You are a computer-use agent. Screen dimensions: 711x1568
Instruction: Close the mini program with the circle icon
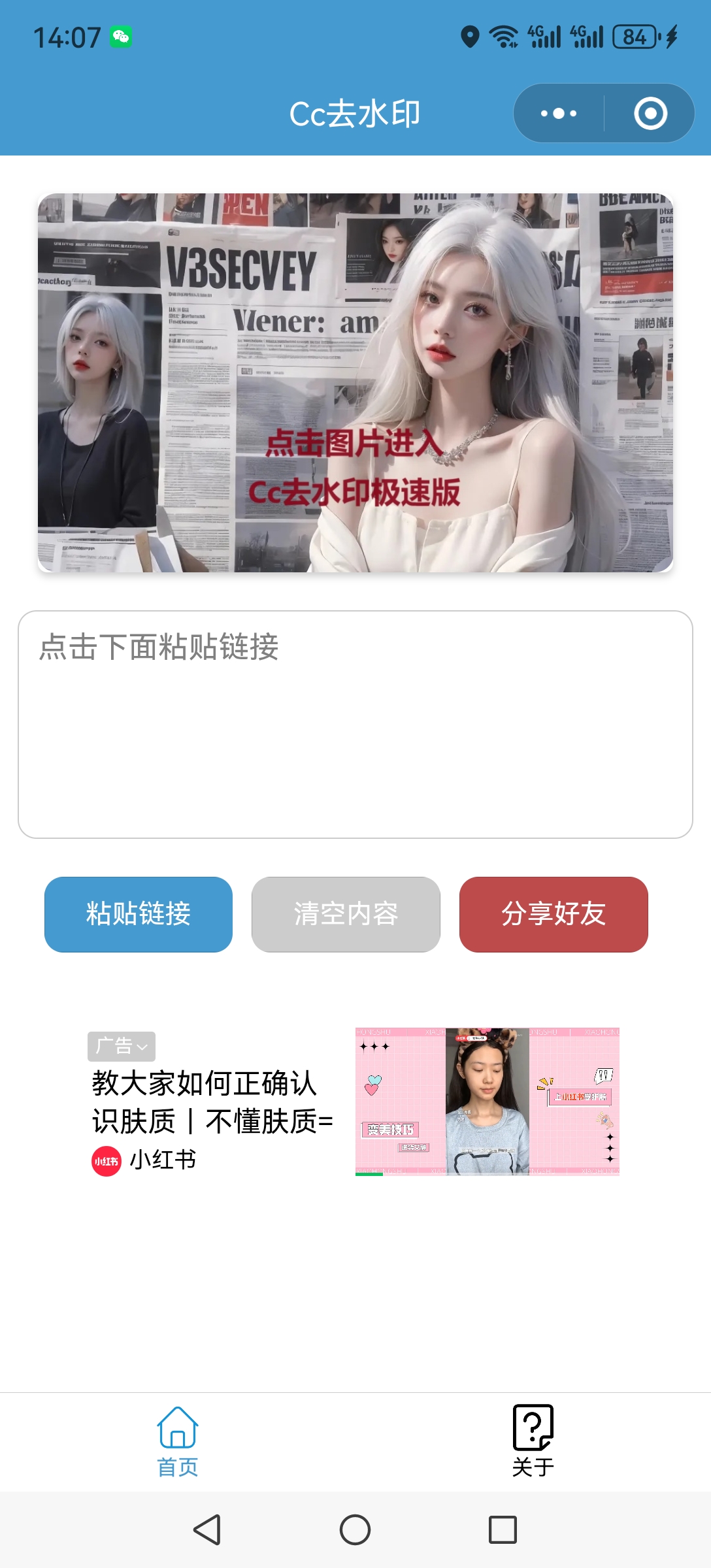[650, 114]
